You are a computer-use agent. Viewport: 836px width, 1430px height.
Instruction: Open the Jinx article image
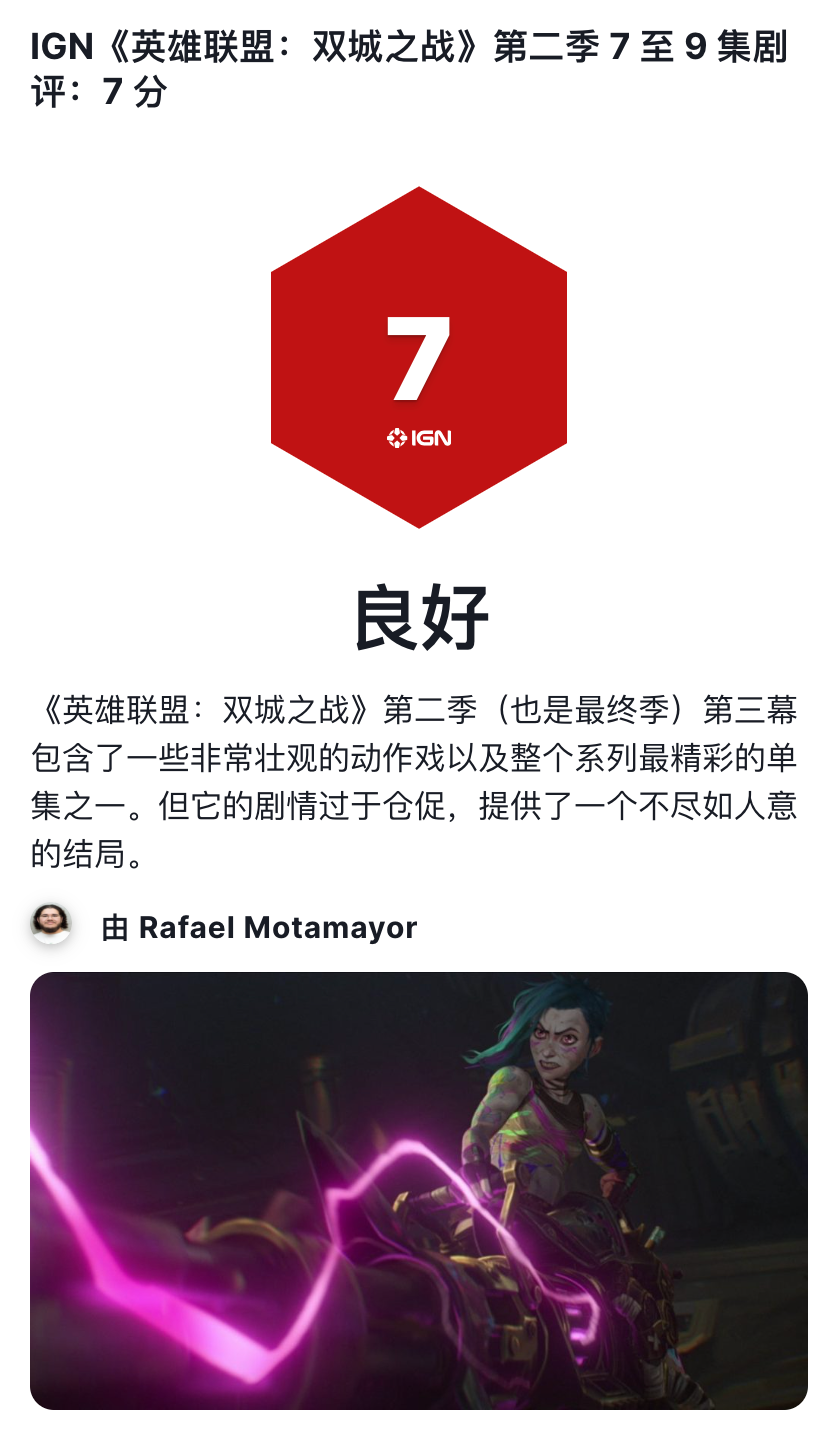pyautogui.click(x=419, y=1191)
